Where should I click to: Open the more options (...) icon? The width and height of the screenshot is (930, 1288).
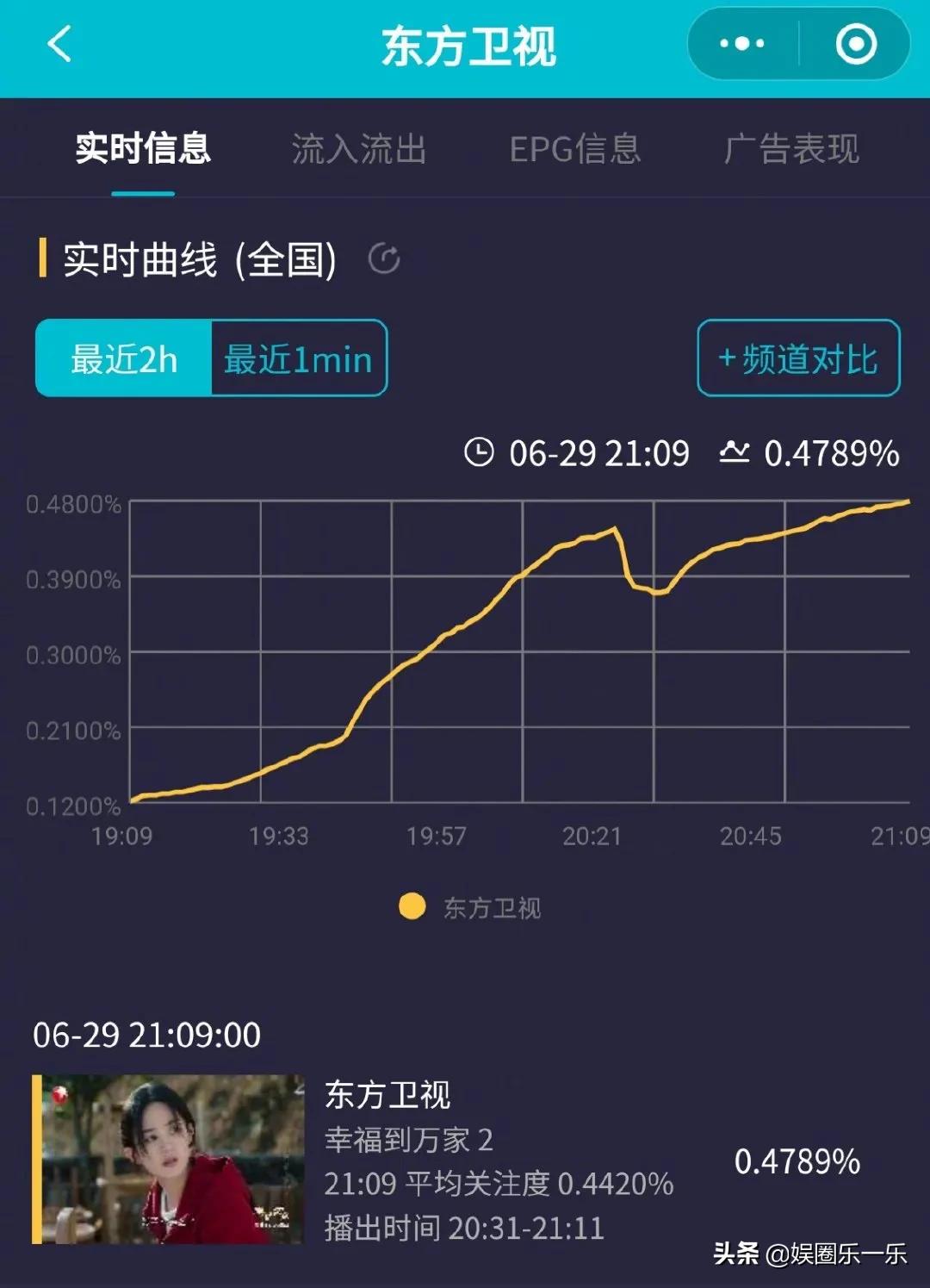click(x=742, y=43)
